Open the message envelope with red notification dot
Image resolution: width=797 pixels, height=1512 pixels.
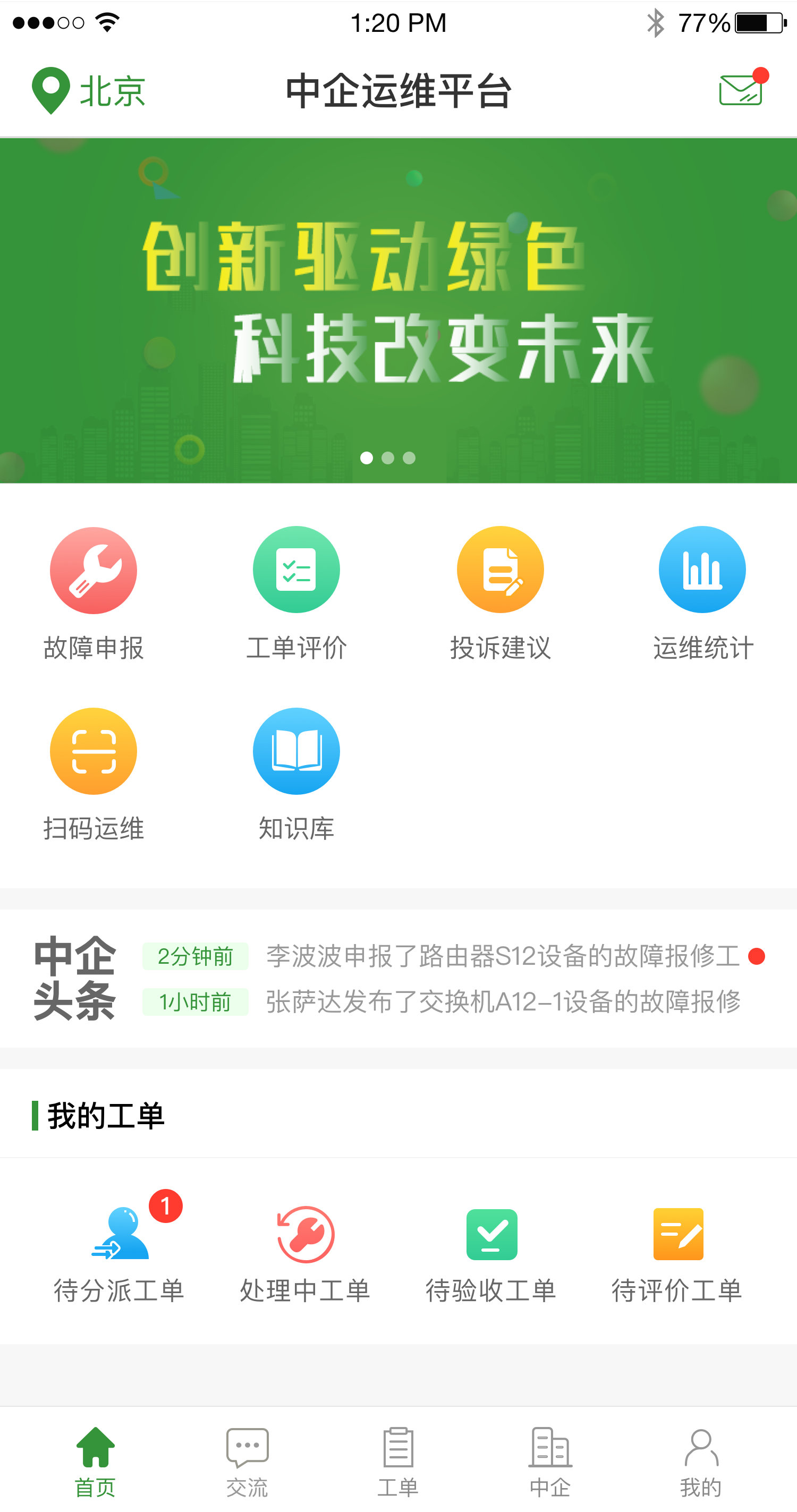pos(741,91)
